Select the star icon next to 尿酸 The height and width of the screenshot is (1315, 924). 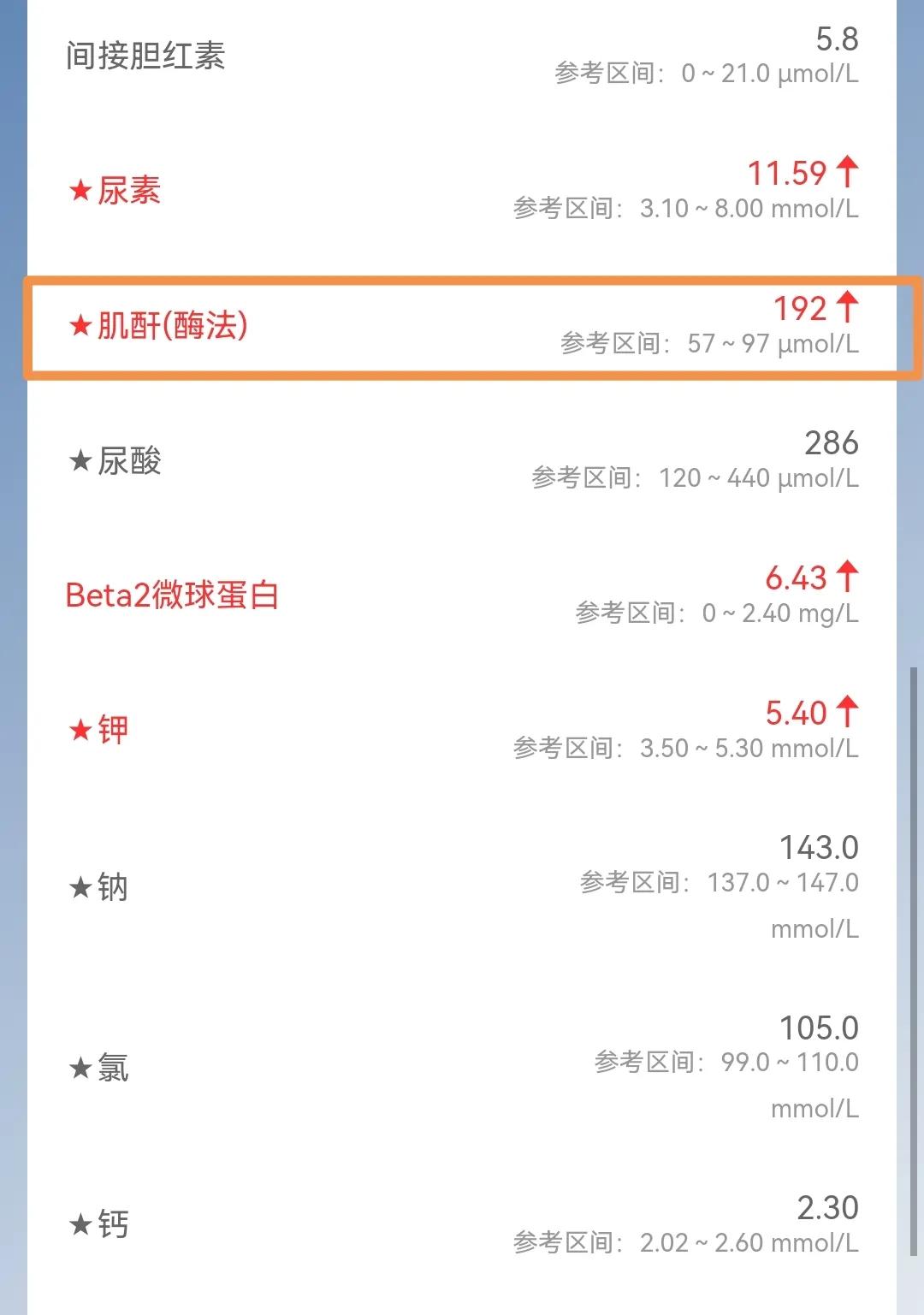(80, 461)
